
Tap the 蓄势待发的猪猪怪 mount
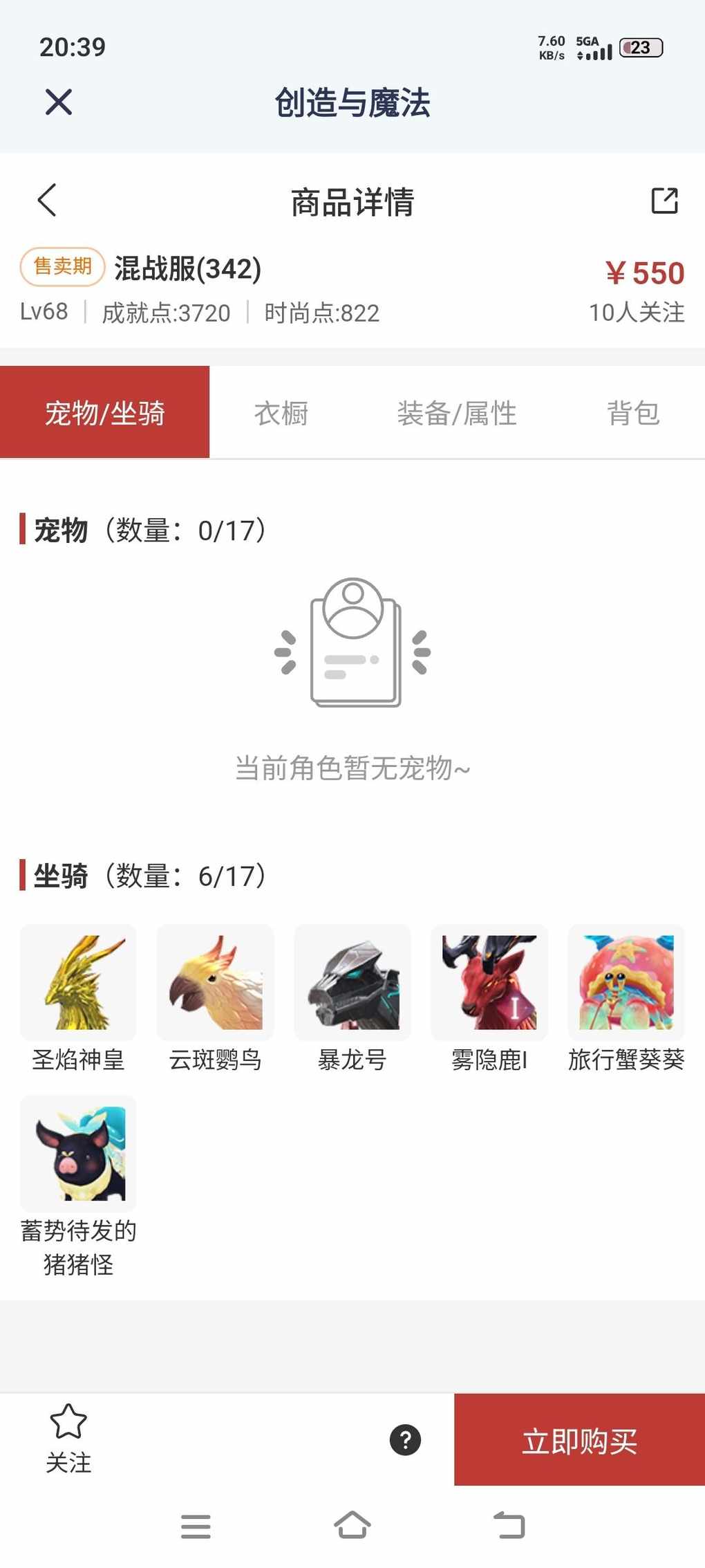tap(78, 1154)
